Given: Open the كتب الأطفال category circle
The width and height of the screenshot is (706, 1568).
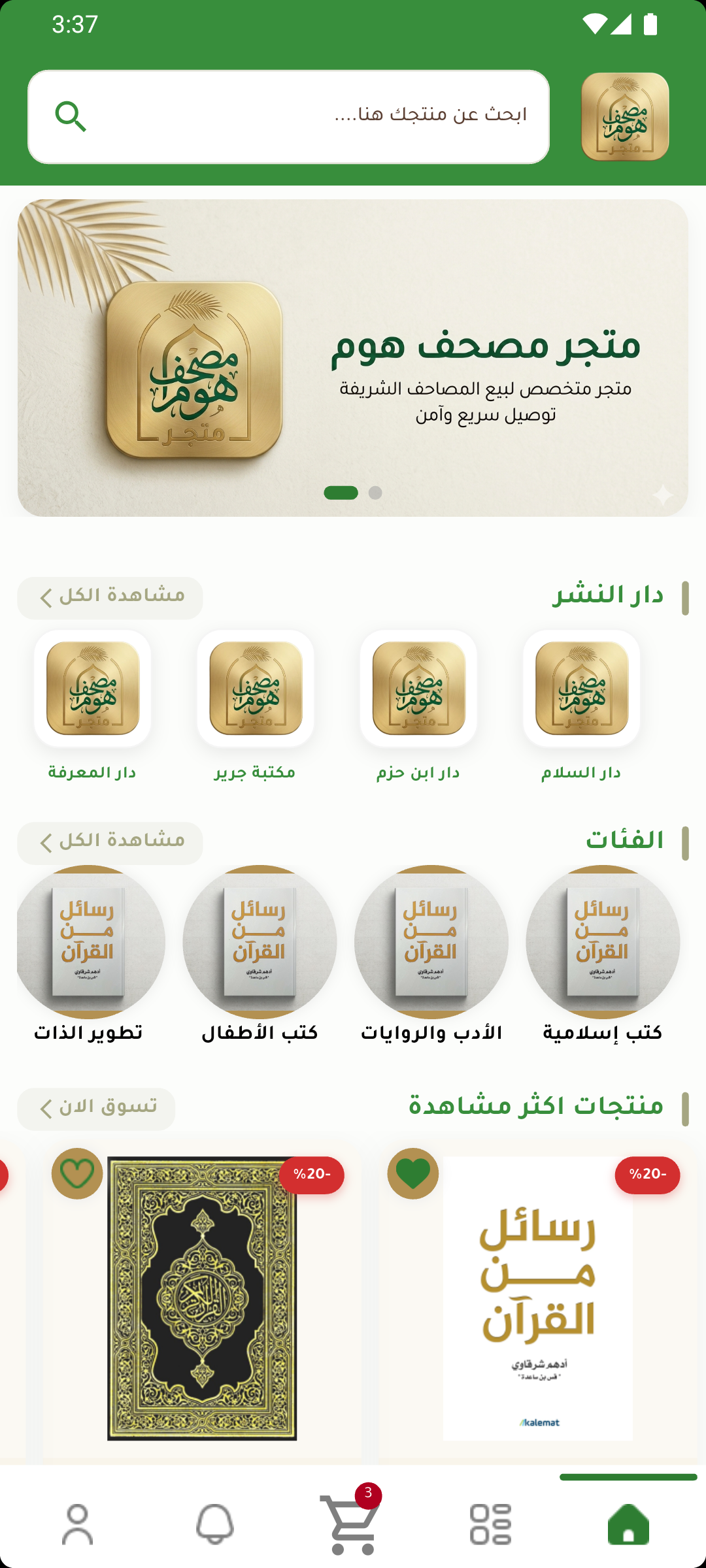Looking at the screenshot, I should tap(261, 941).
